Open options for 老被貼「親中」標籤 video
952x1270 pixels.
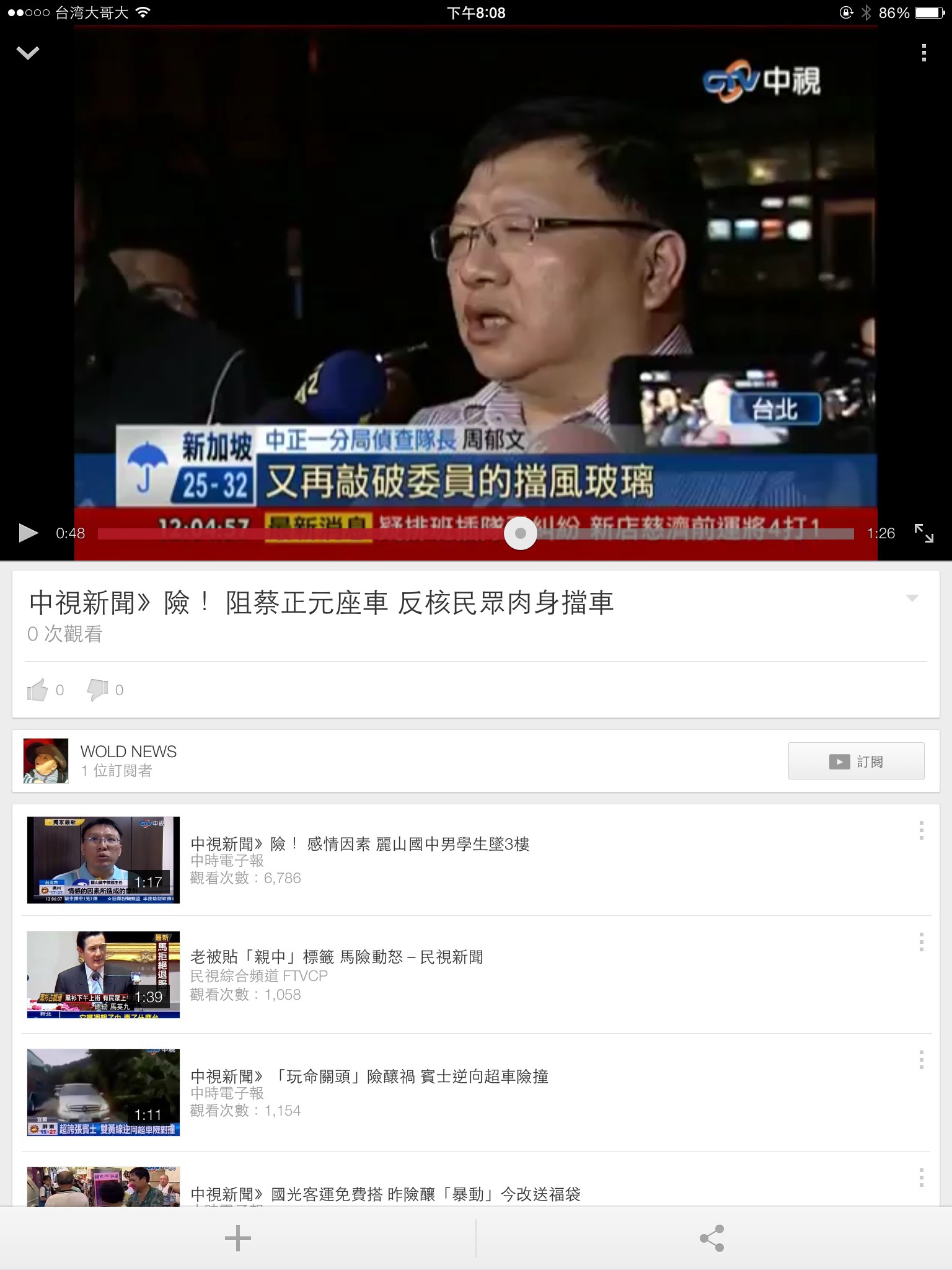922,942
